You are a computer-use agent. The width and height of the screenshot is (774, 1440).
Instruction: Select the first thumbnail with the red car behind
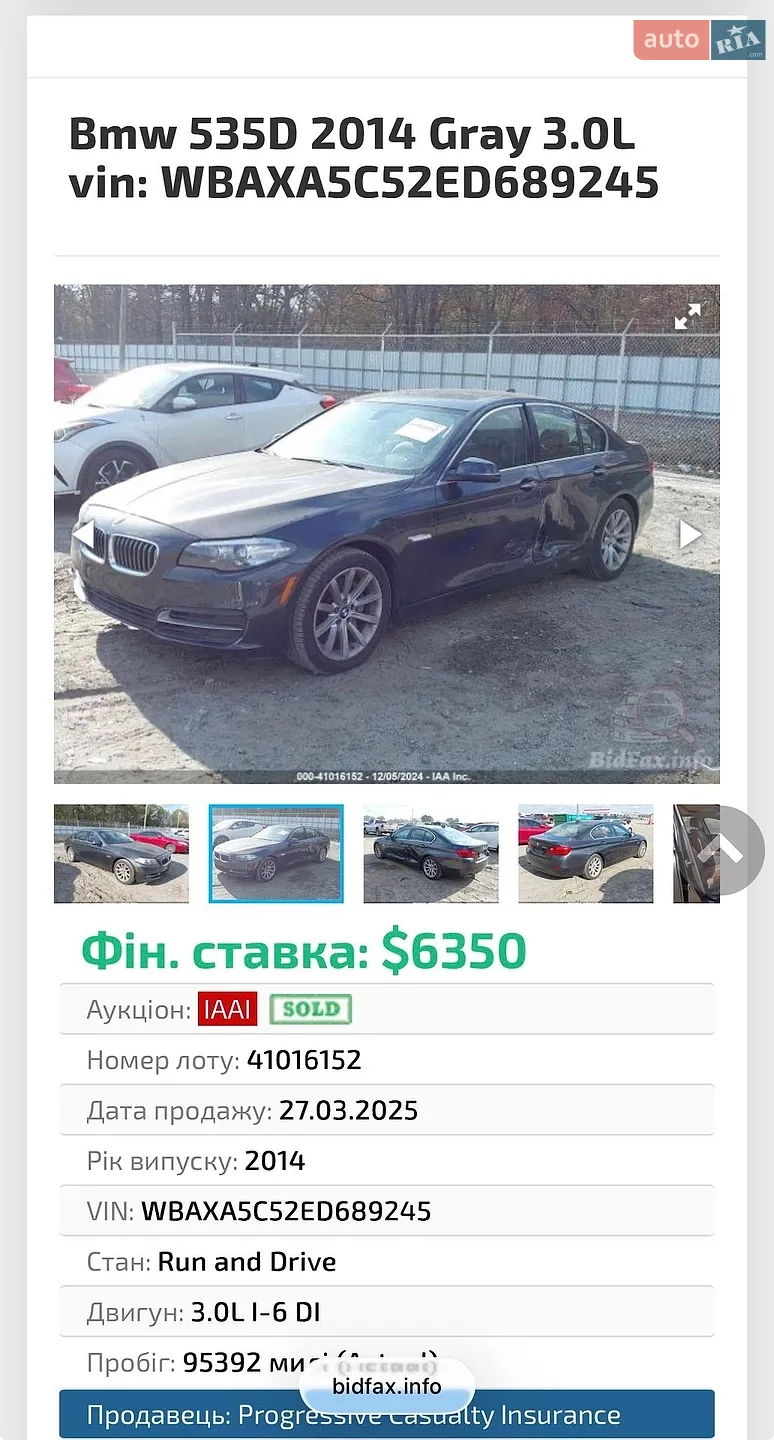pos(121,854)
